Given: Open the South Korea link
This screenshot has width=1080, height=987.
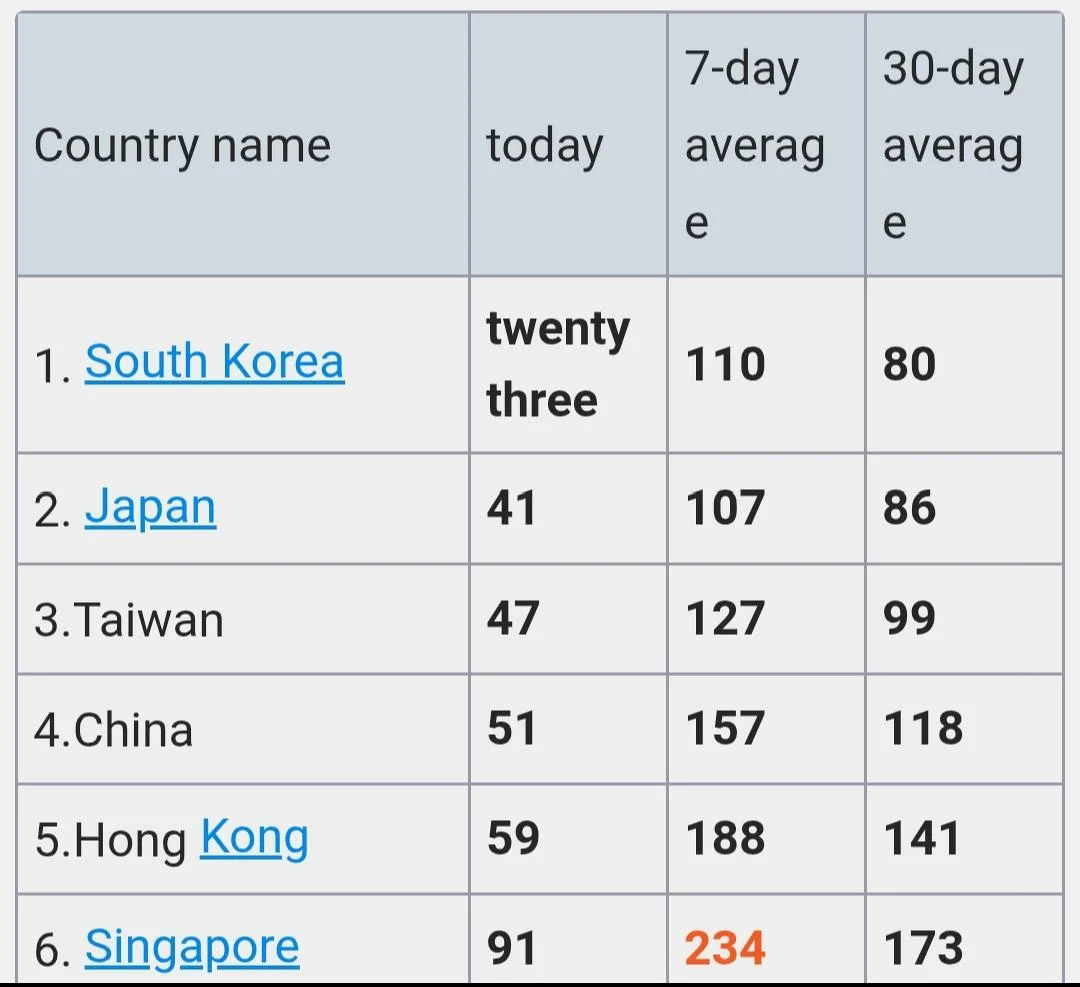Looking at the screenshot, I should 214,362.
